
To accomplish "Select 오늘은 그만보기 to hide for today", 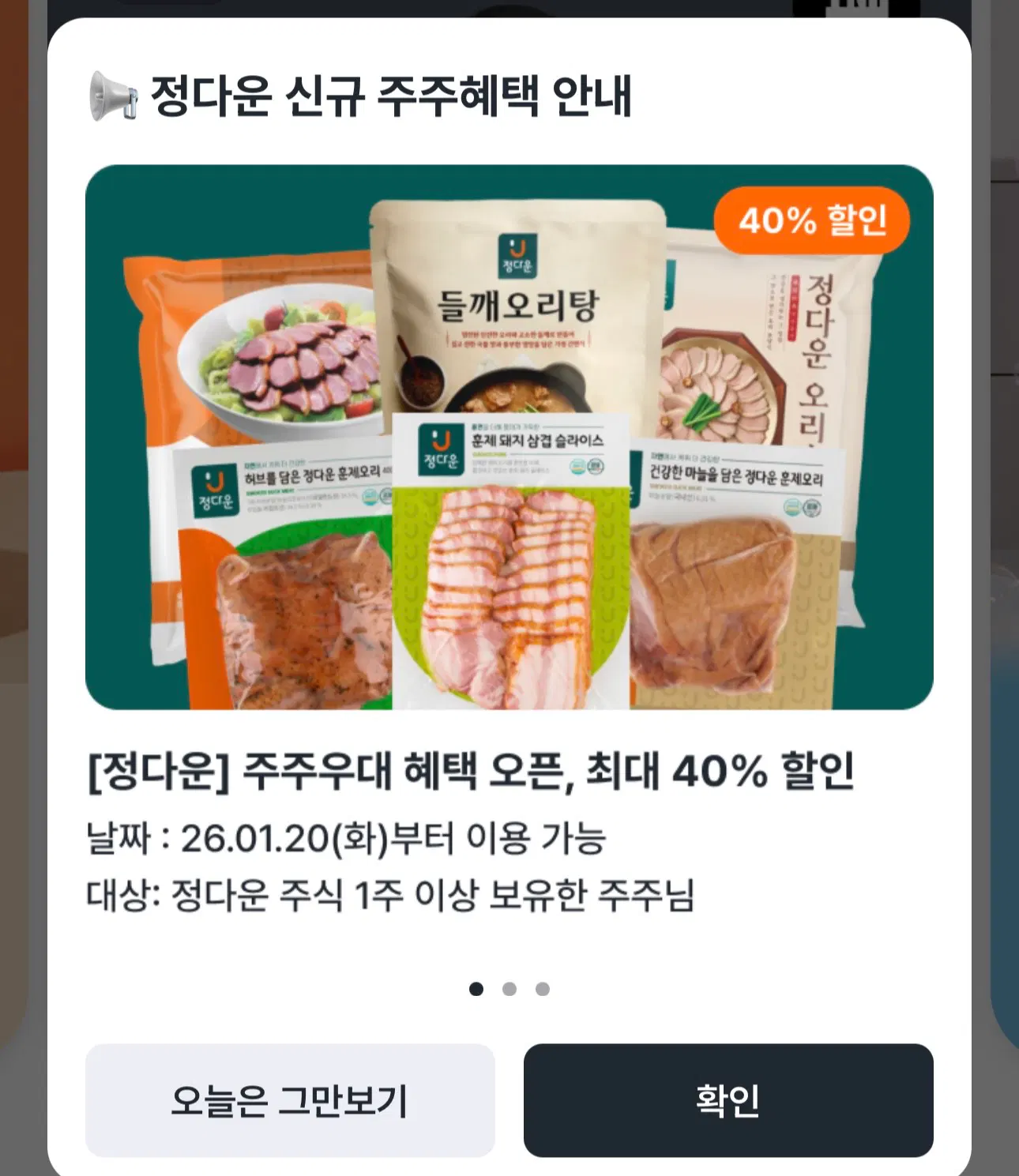I will pyautogui.click(x=290, y=1100).
